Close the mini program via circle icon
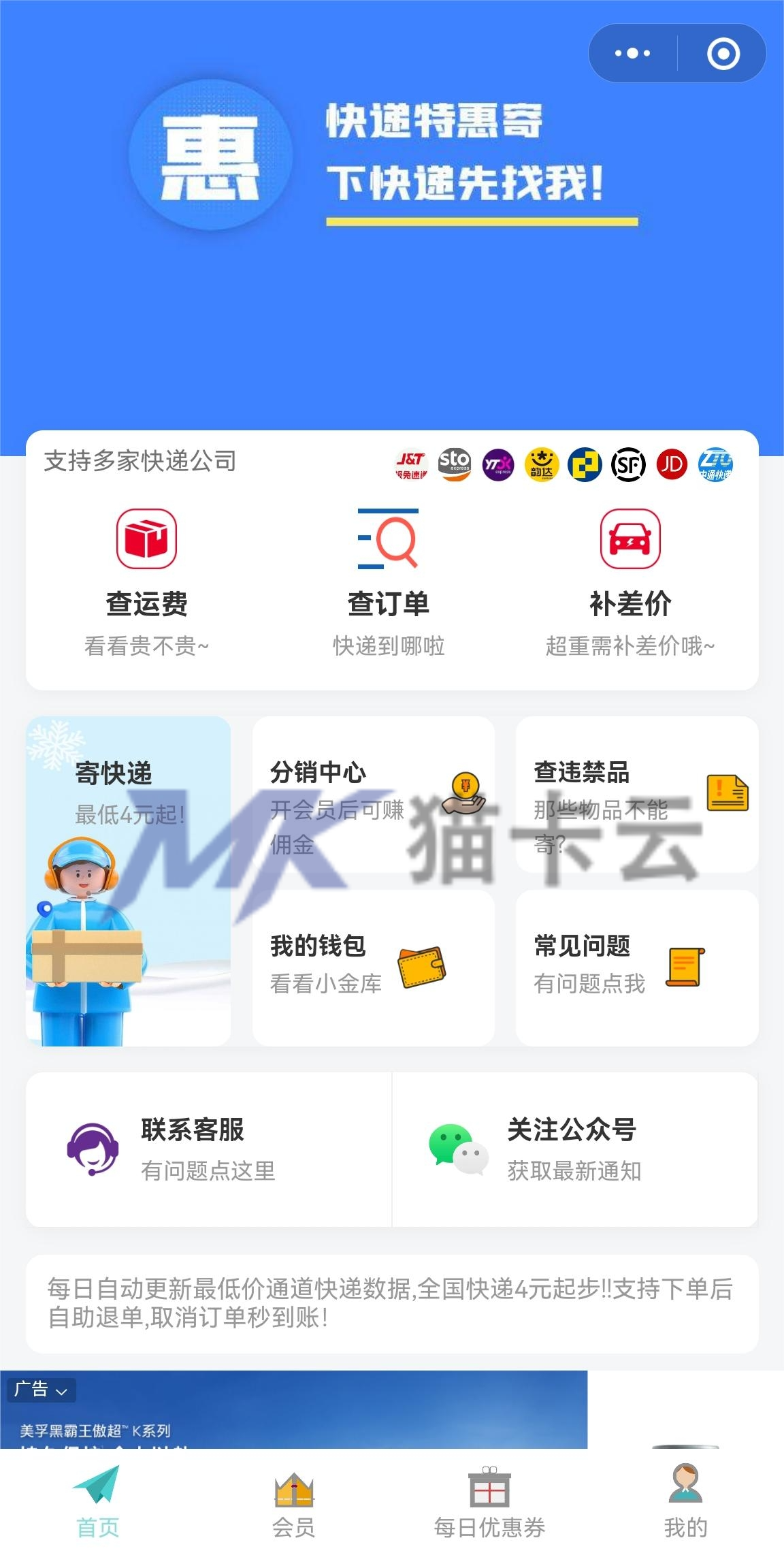784x1553 pixels. click(x=723, y=53)
